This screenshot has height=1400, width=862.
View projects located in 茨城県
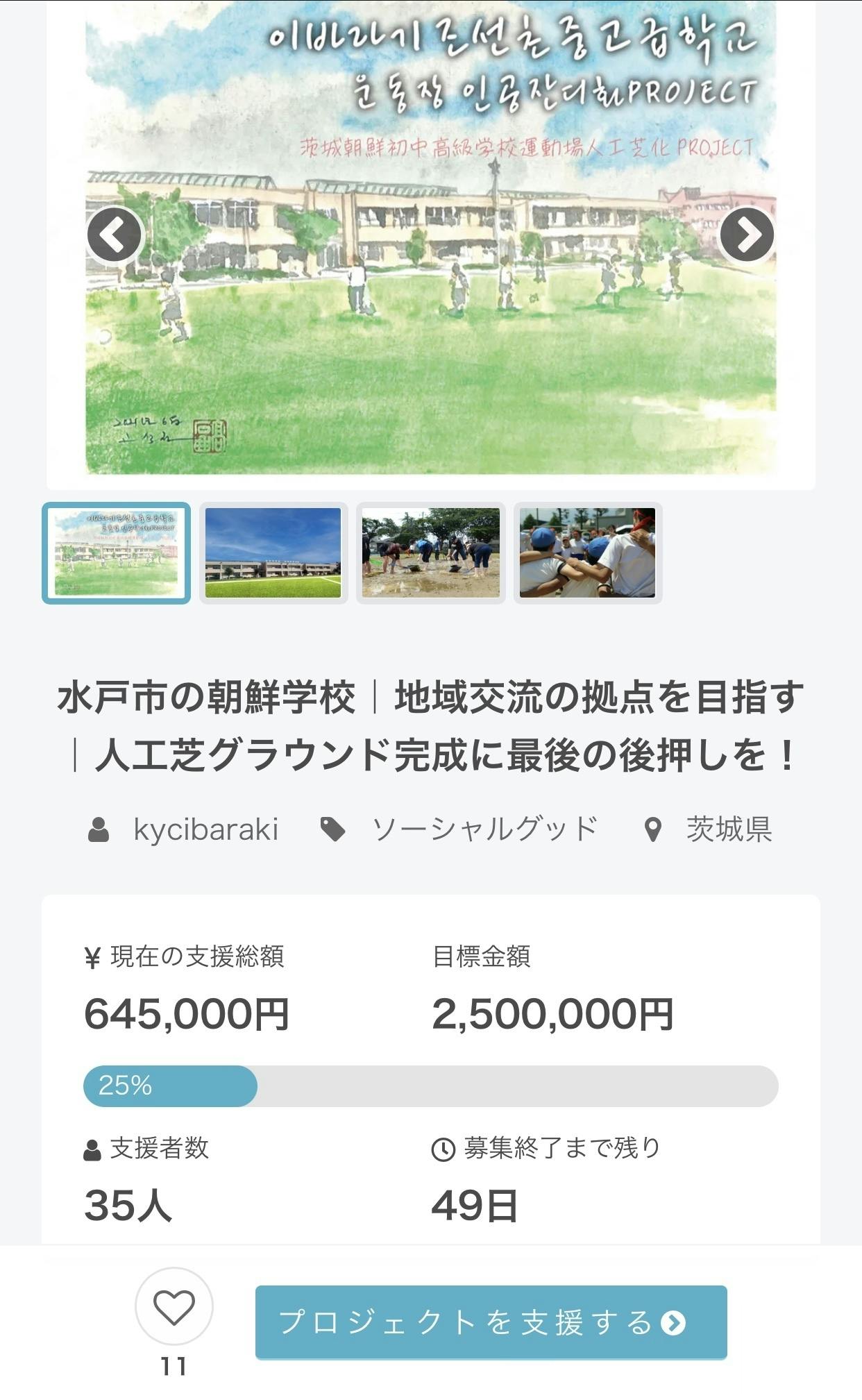(x=729, y=829)
